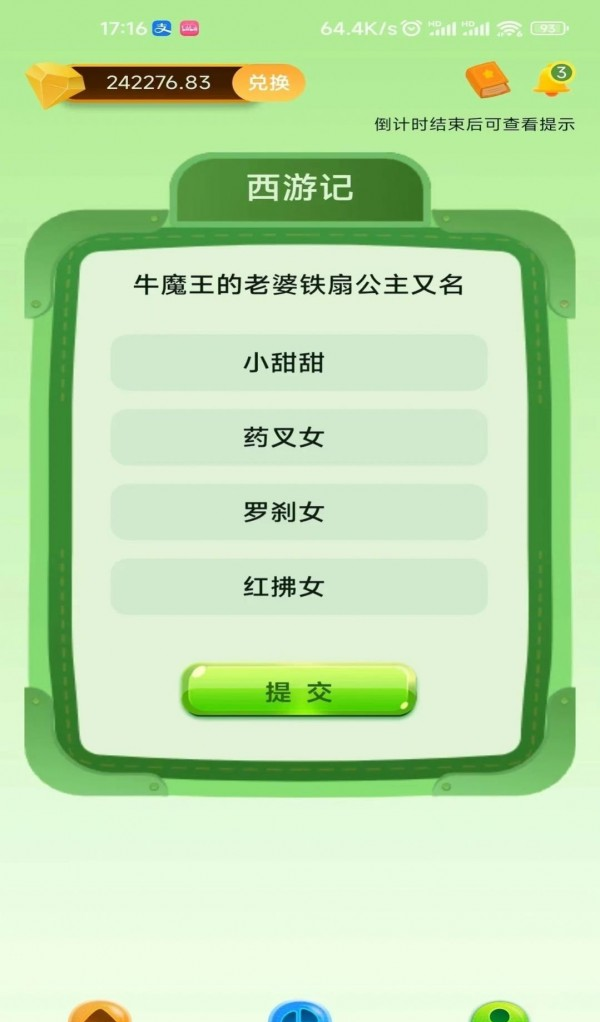Pick answer 罗刹女
Viewport: 600px width, 1022px height.
click(x=298, y=512)
